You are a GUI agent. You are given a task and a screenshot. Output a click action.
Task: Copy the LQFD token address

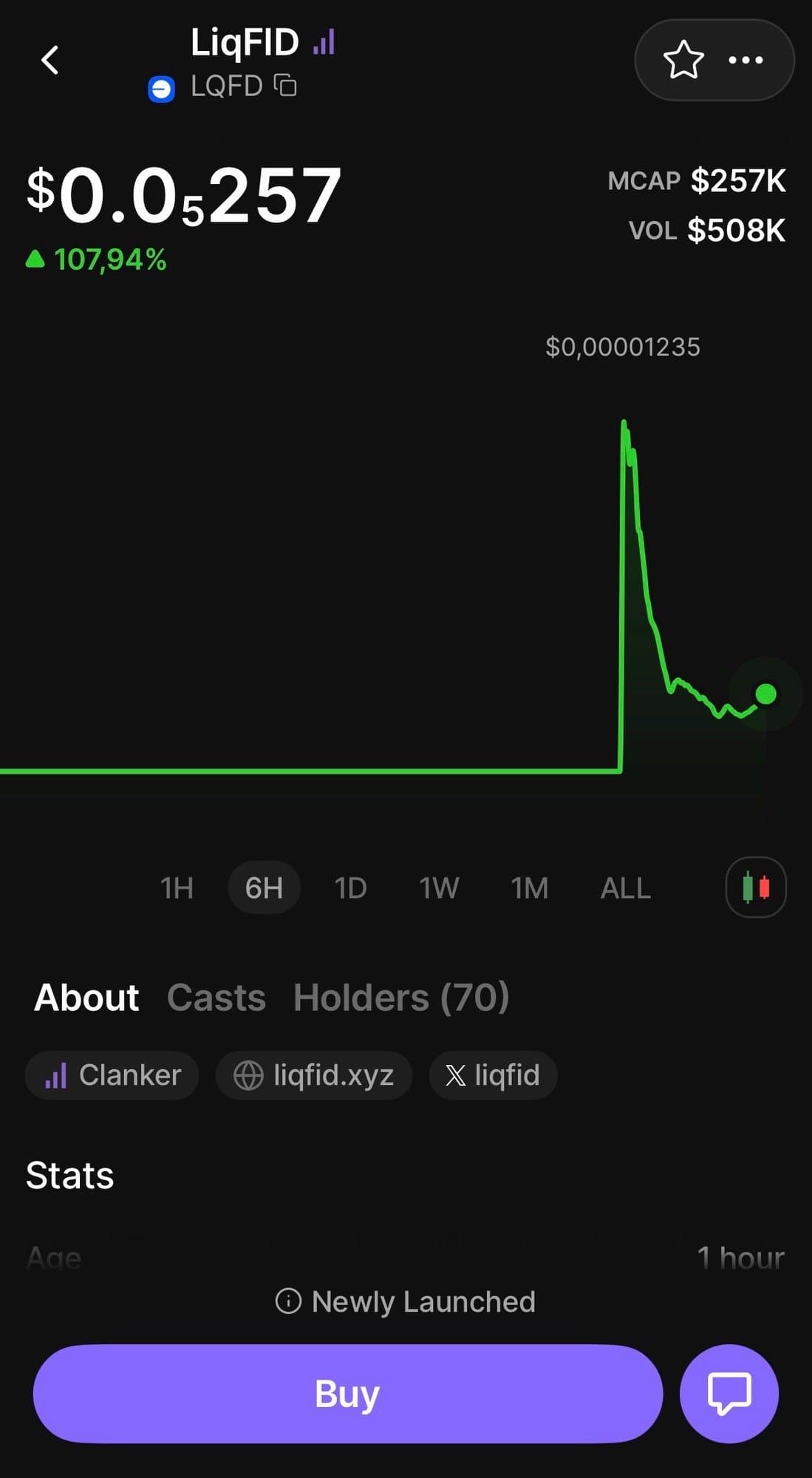tap(285, 86)
